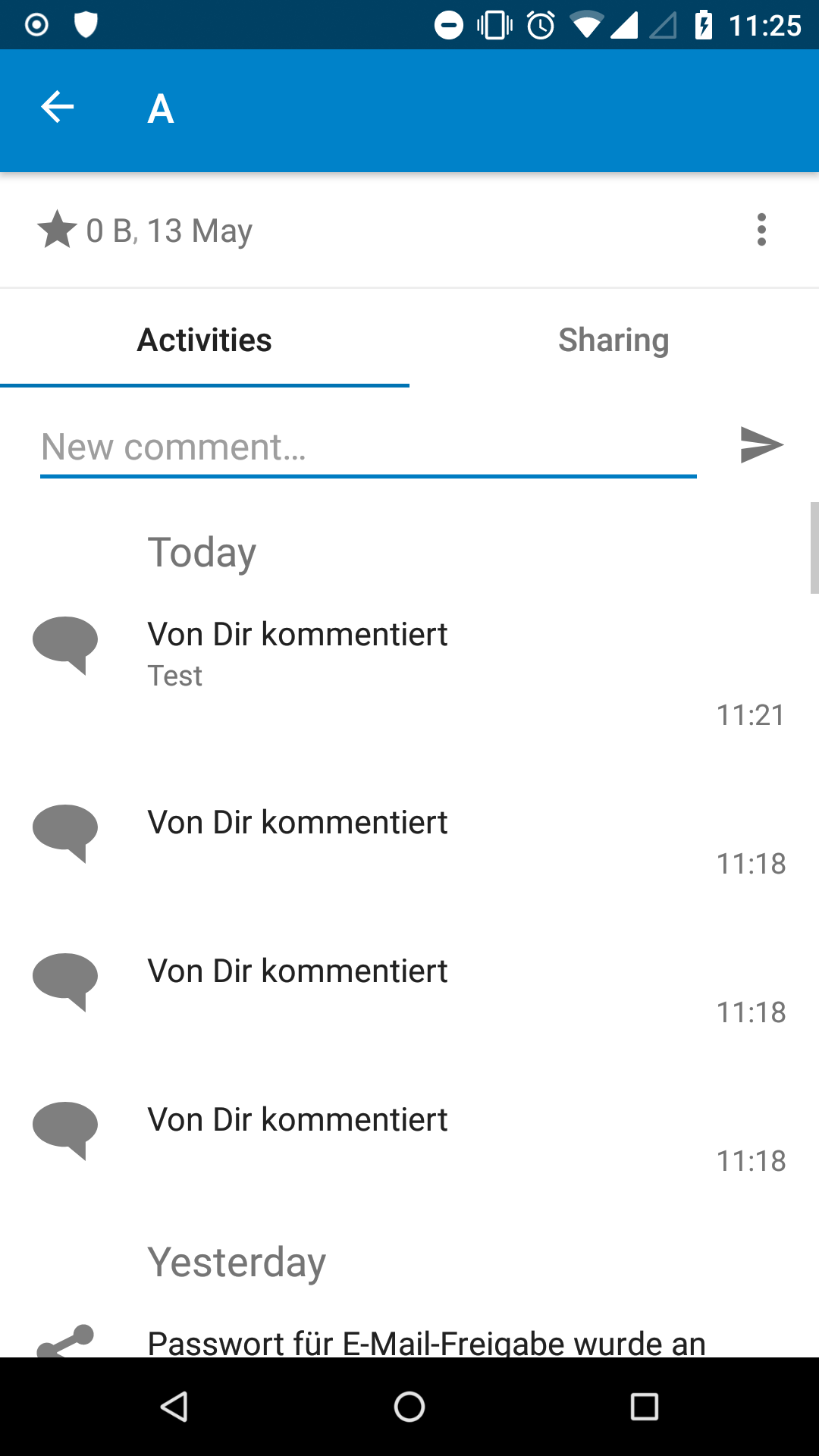Viewport: 819px width, 1456px height.
Task: Send the comment with the arrow icon
Action: click(x=761, y=445)
